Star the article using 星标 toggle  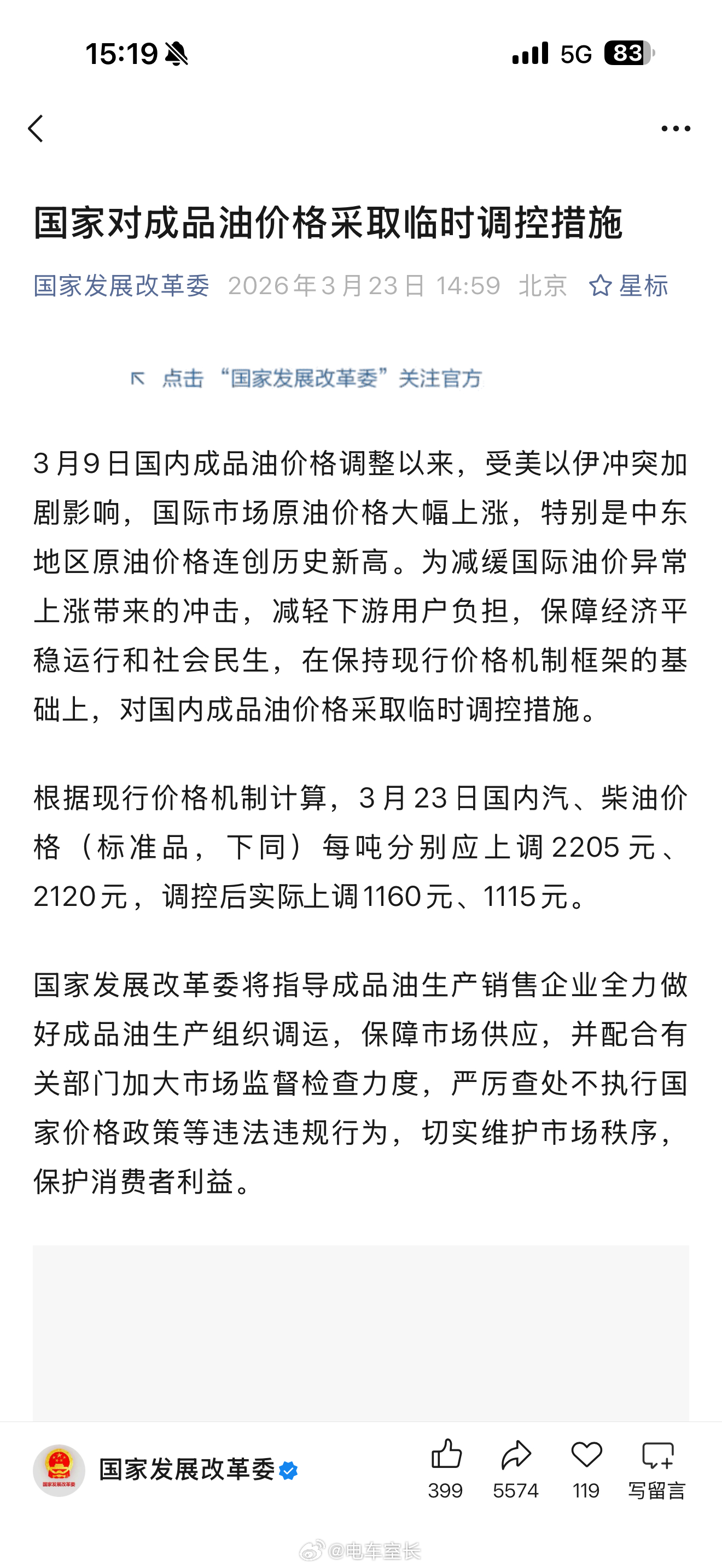643,286
